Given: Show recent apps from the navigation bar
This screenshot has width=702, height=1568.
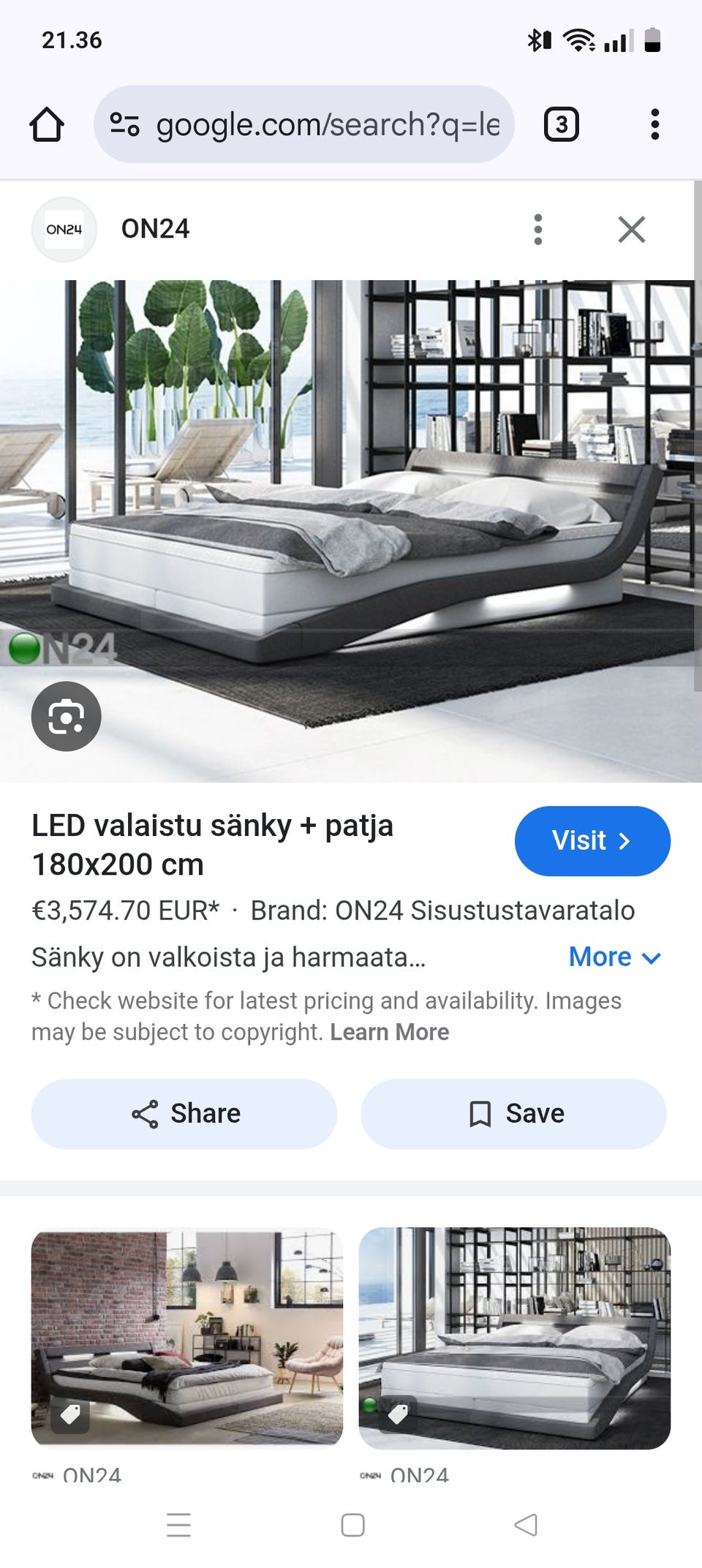Looking at the screenshot, I should pyautogui.click(x=178, y=1525).
